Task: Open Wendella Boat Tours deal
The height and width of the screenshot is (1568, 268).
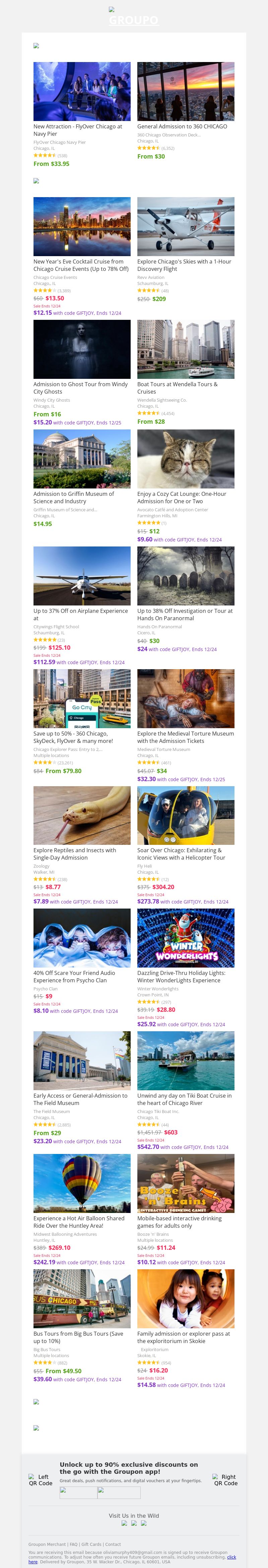Action: [x=185, y=349]
